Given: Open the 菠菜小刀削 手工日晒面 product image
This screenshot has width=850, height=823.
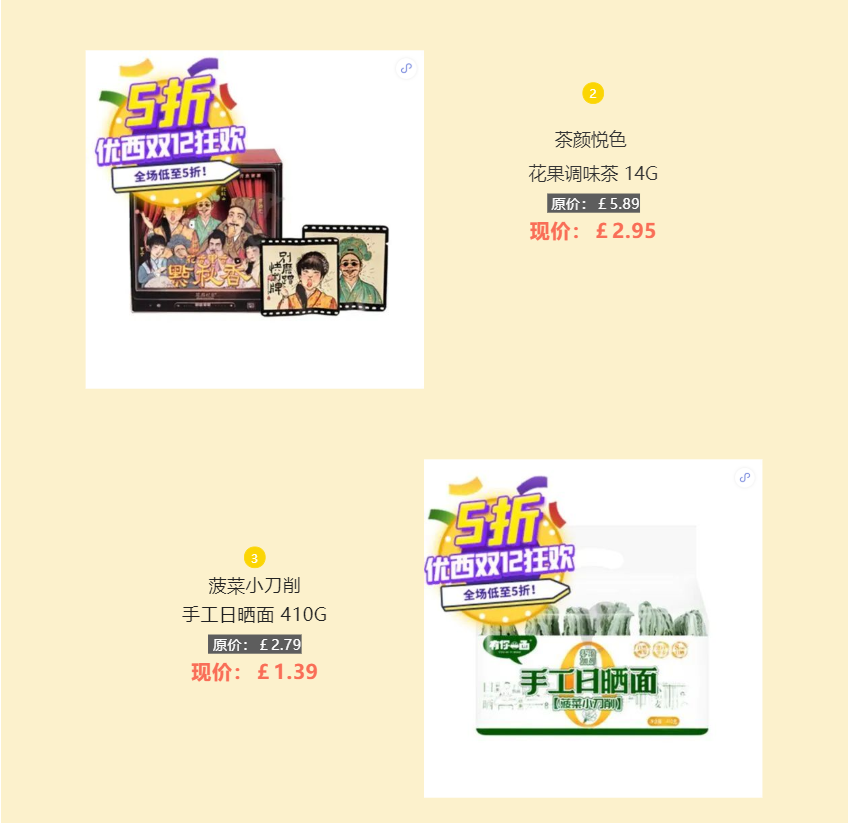Looking at the screenshot, I should [x=592, y=628].
